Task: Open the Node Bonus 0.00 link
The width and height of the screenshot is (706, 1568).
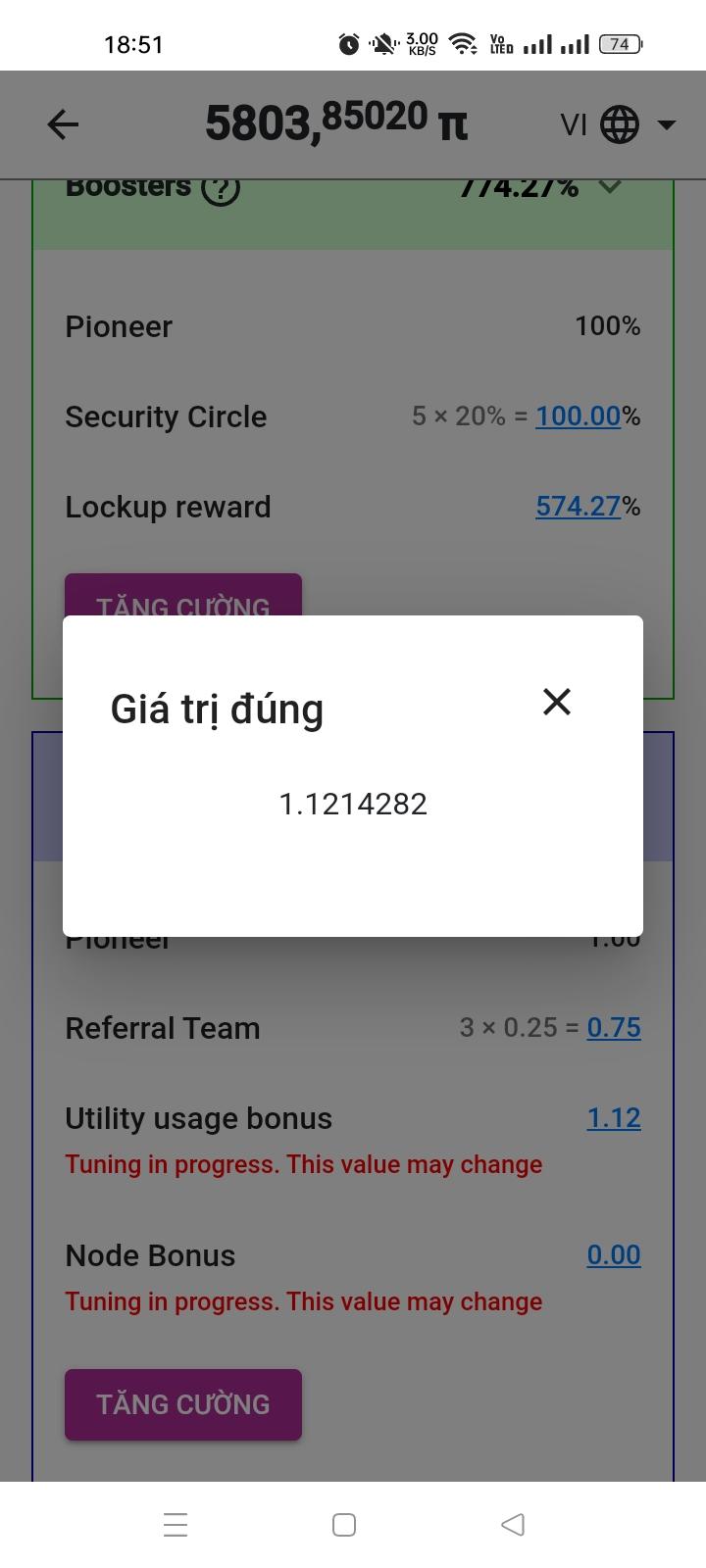Action: [614, 1255]
